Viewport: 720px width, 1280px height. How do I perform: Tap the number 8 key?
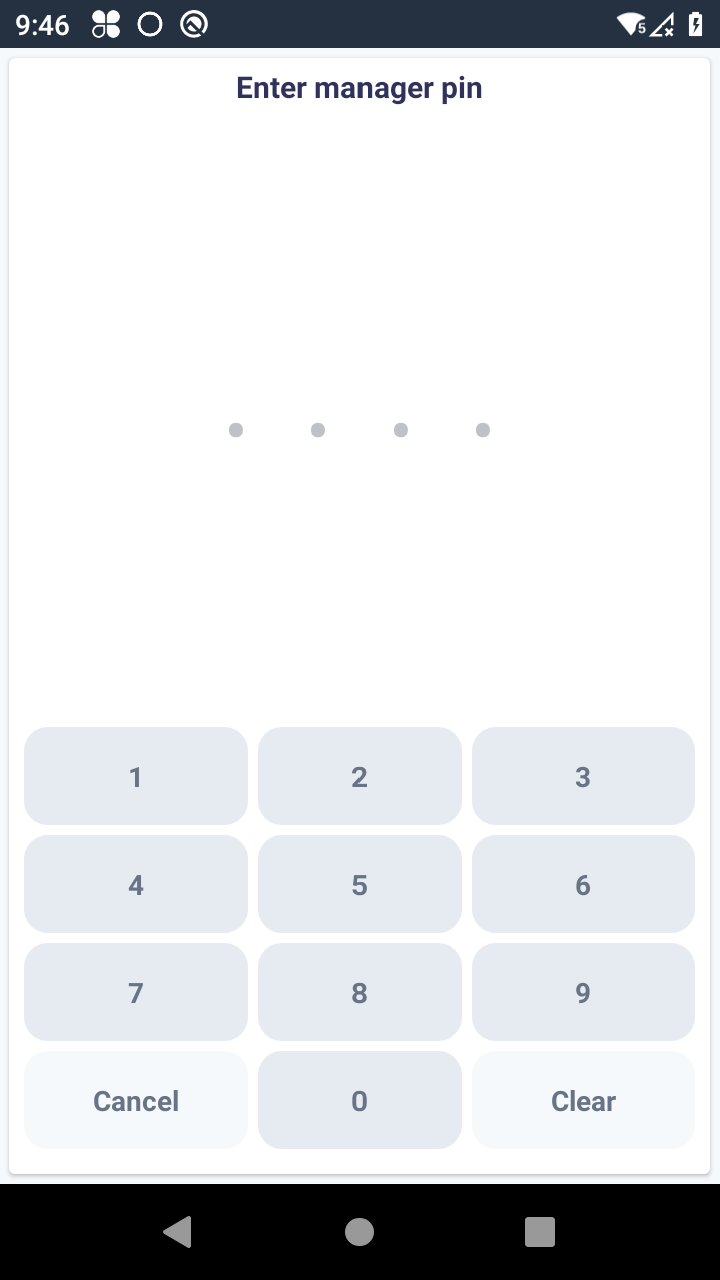point(360,992)
